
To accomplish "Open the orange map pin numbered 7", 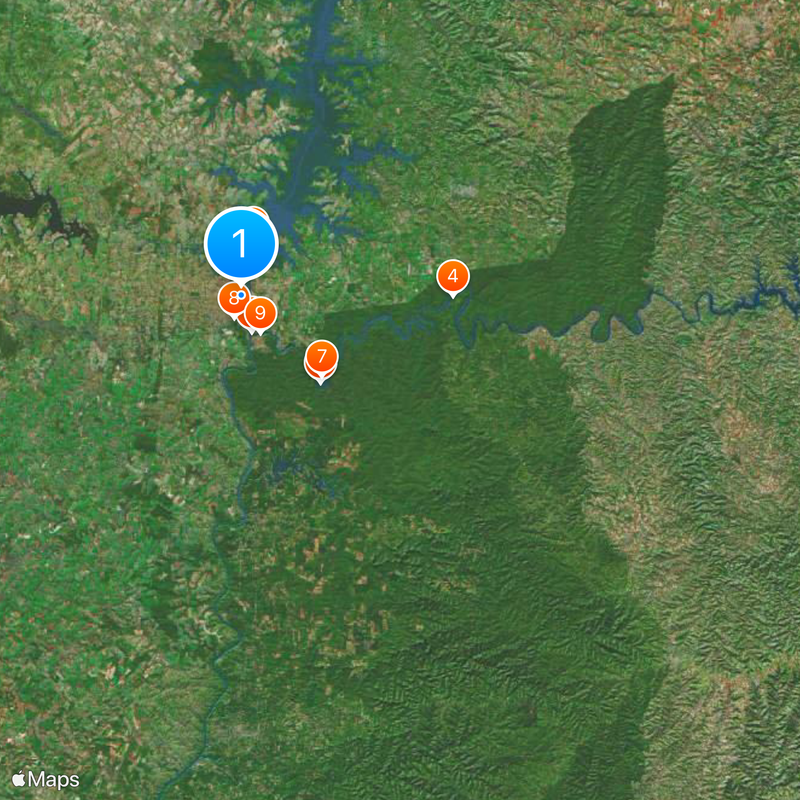I will [322, 356].
